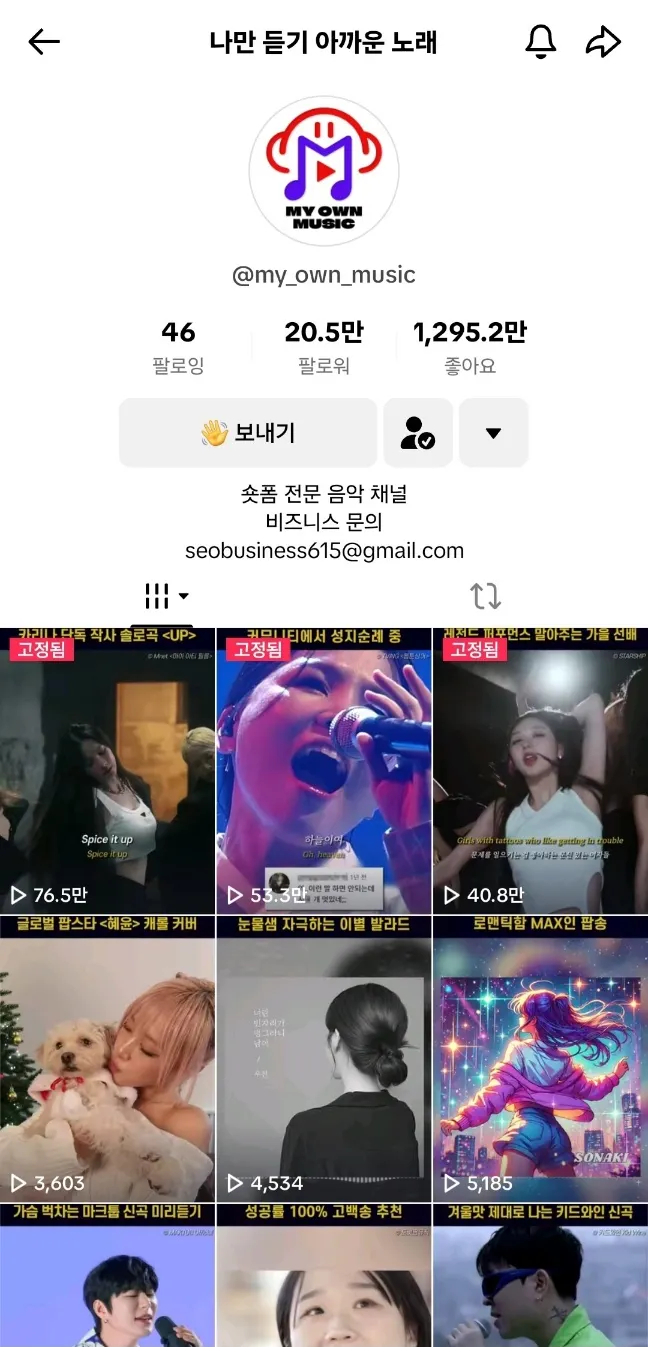Open the 로맨틱함 MAX인 팝송 video

pos(540,1058)
